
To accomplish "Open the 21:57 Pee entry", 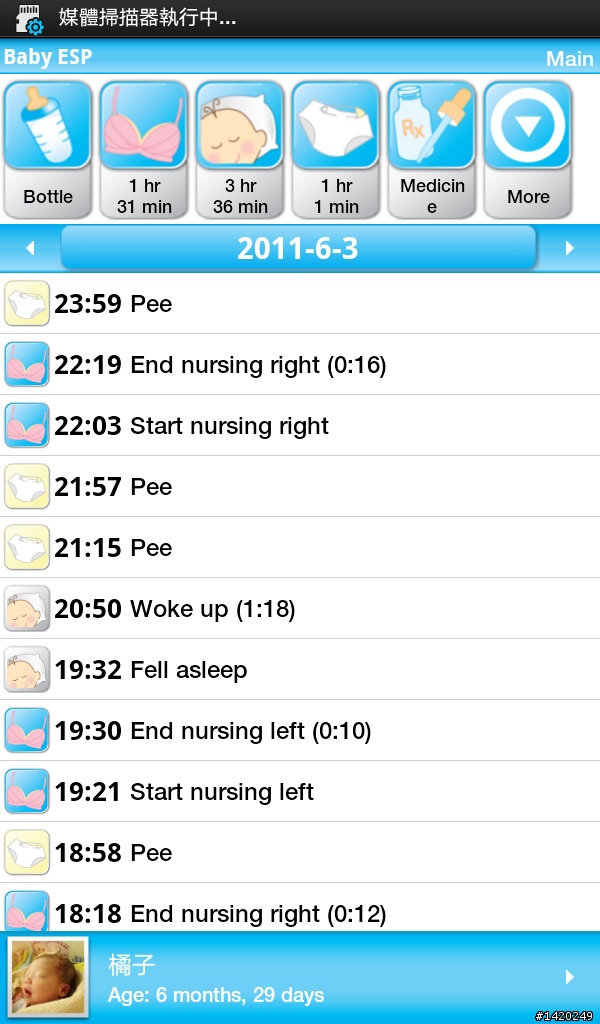I will [300, 487].
